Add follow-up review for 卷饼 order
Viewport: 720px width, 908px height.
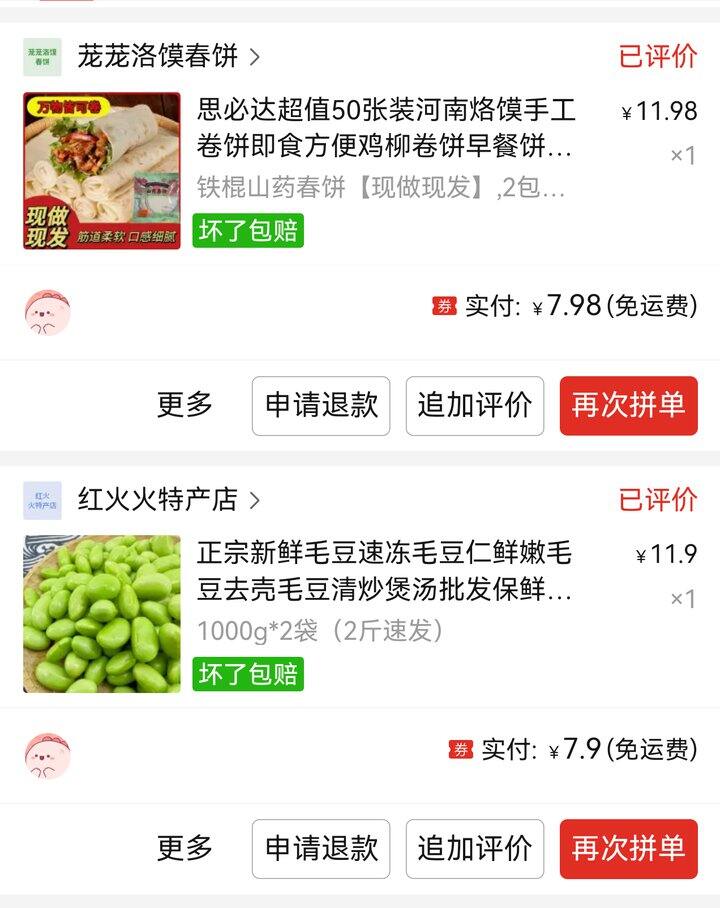pyautogui.click(x=475, y=405)
